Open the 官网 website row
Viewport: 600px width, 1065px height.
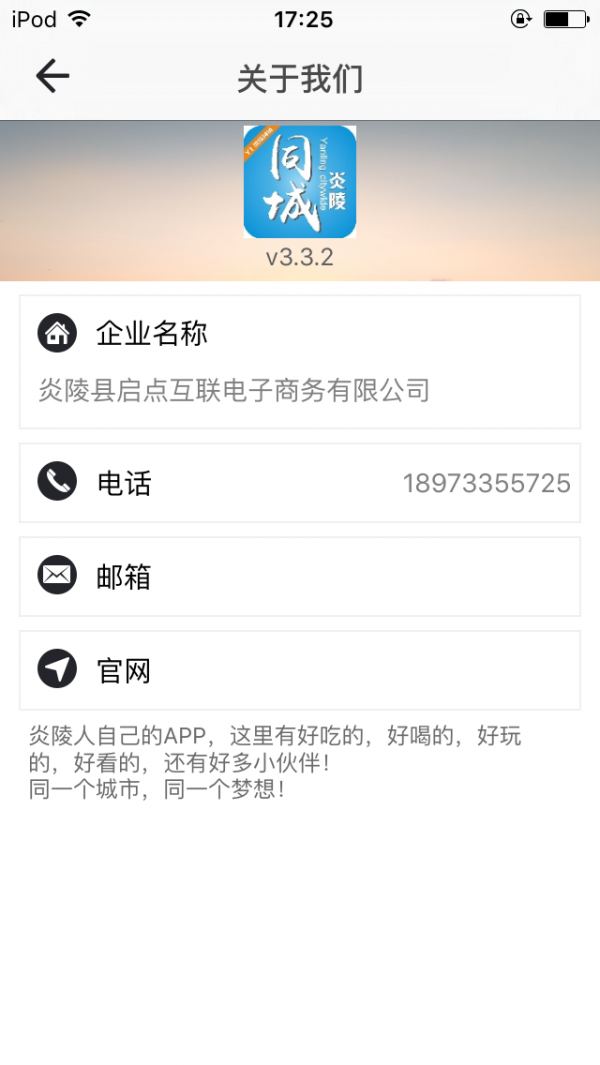click(x=300, y=670)
